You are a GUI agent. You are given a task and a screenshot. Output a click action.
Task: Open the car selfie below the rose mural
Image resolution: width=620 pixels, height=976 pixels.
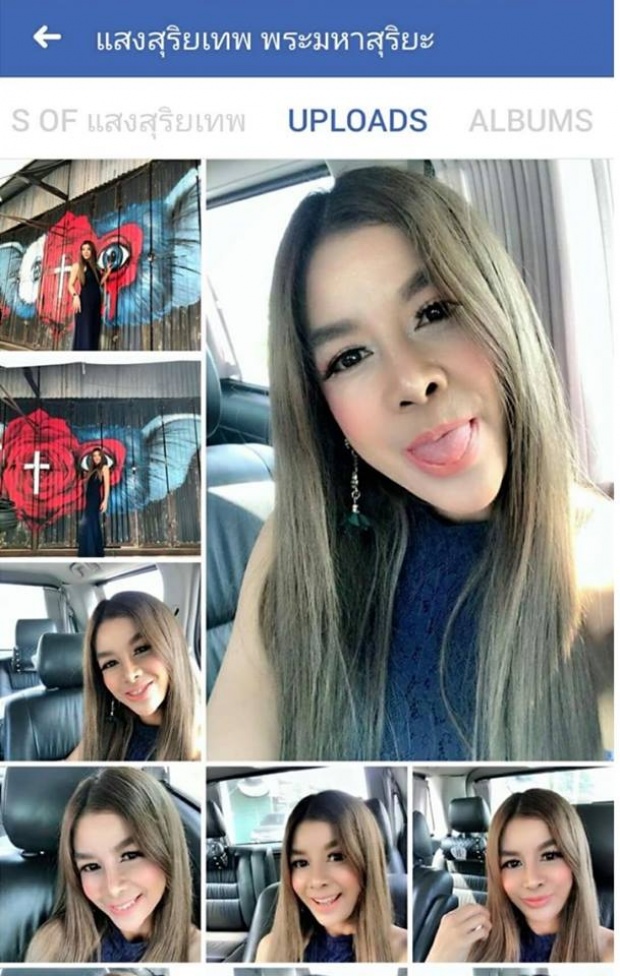pyautogui.click(x=100, y=661)
